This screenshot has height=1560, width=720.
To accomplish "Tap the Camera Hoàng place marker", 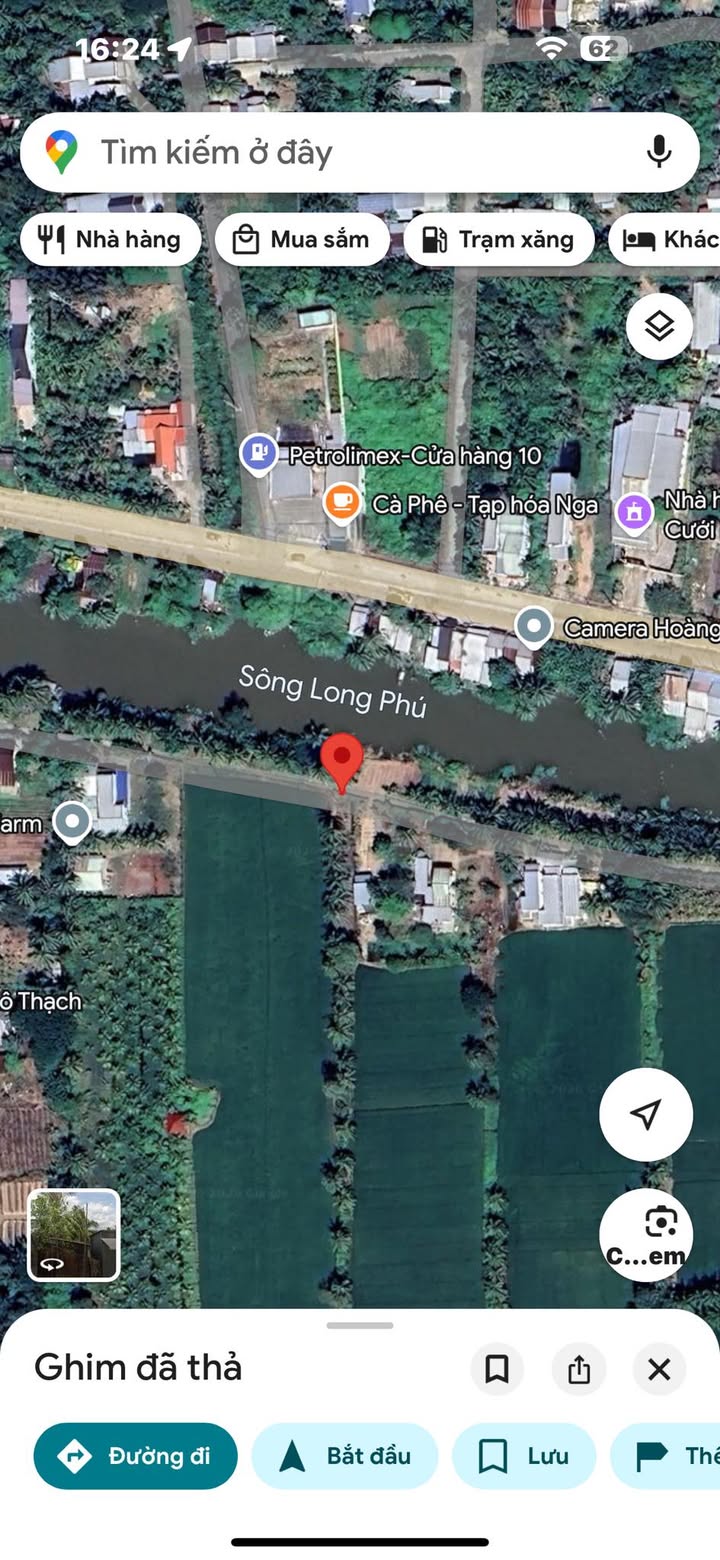I will coord(533,628).
